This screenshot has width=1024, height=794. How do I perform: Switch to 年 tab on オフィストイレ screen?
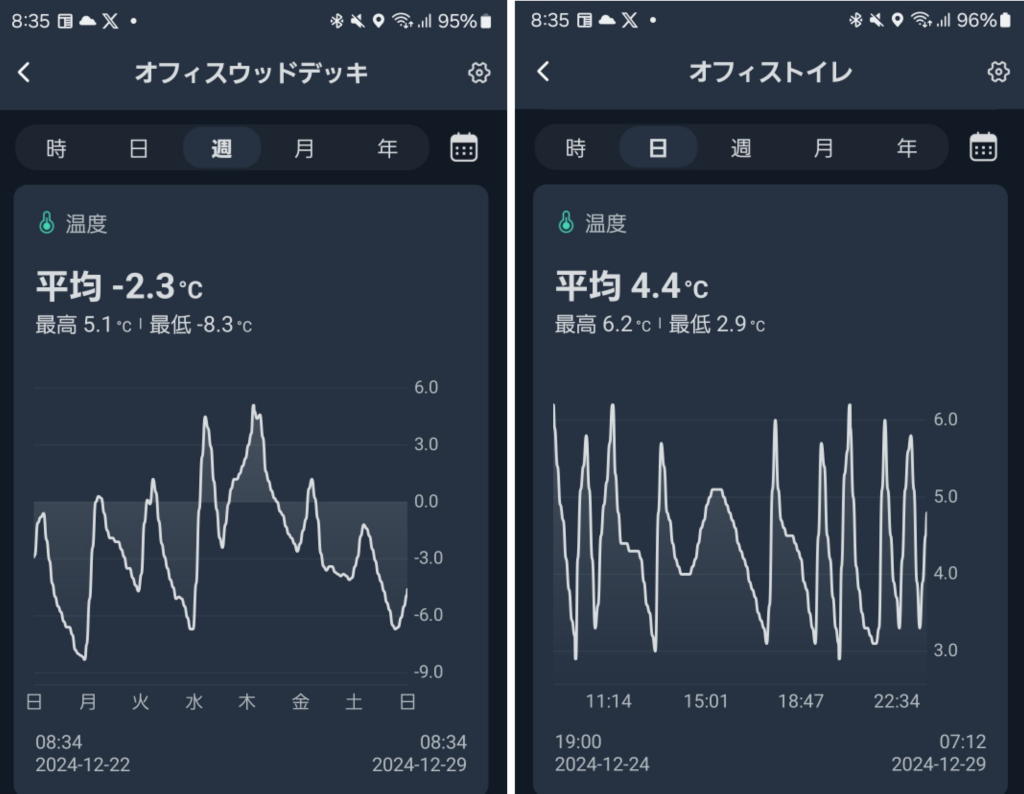click(x=906, y=149)
